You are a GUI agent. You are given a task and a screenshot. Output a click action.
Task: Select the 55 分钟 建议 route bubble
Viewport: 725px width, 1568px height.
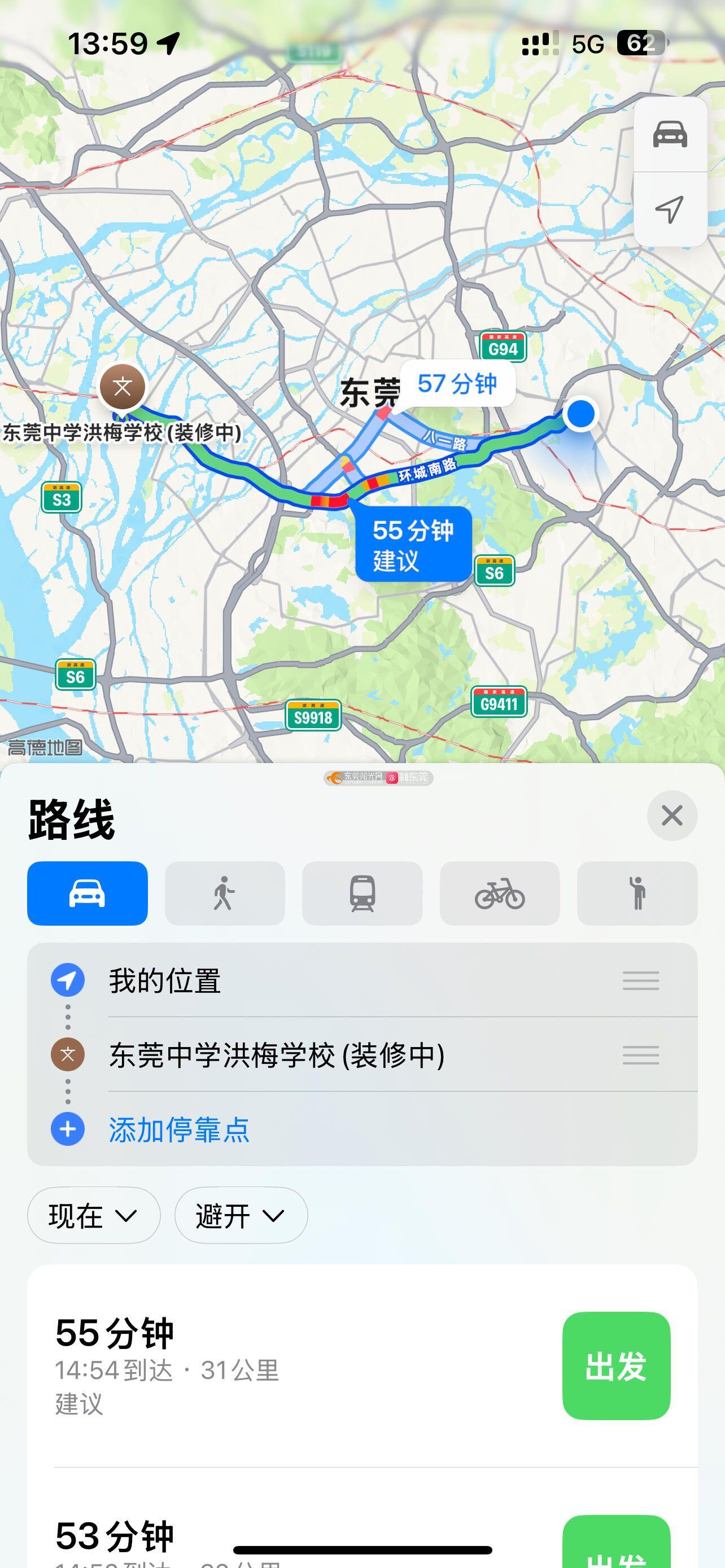point(413,544)
